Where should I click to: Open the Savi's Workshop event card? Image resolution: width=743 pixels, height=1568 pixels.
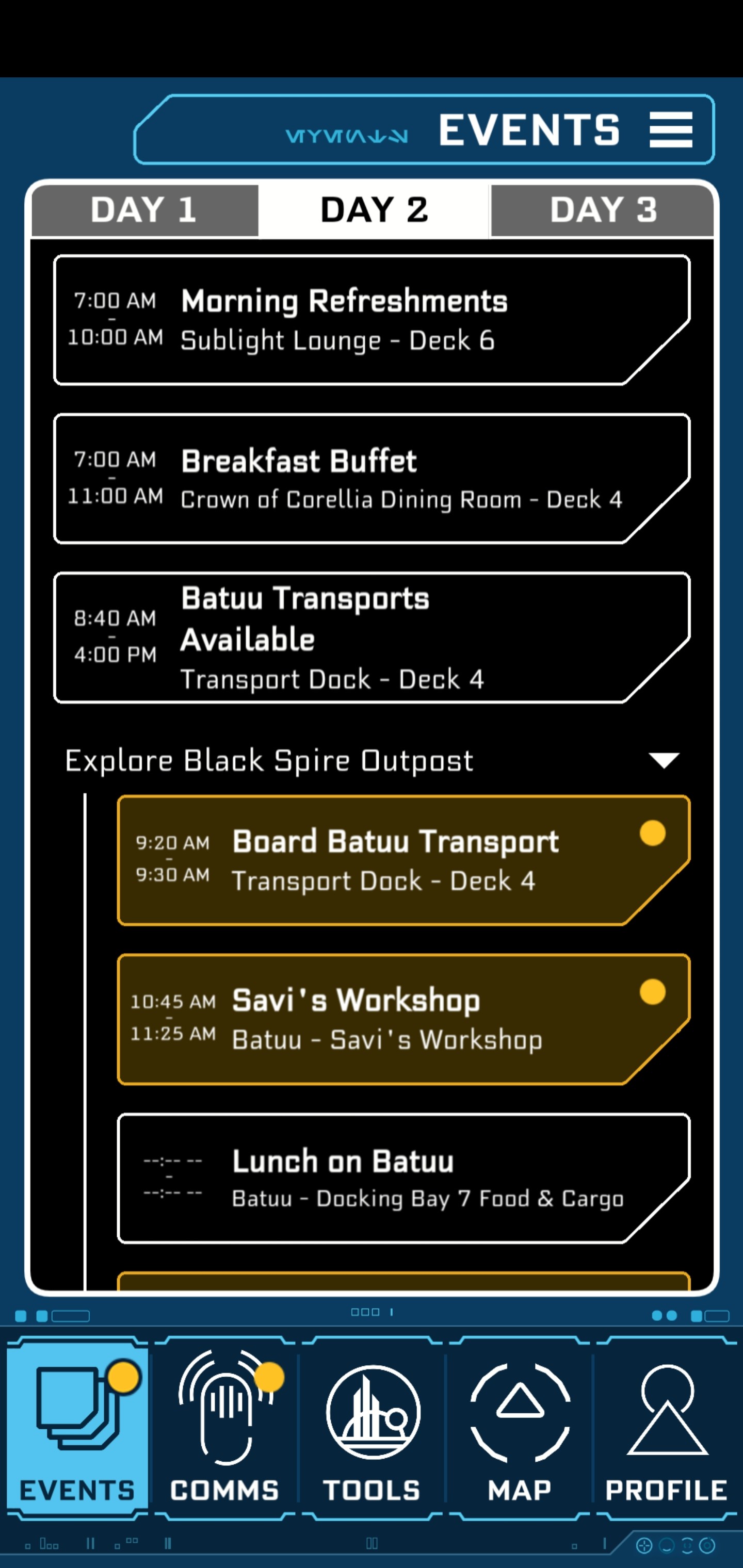pos(404,1020)
